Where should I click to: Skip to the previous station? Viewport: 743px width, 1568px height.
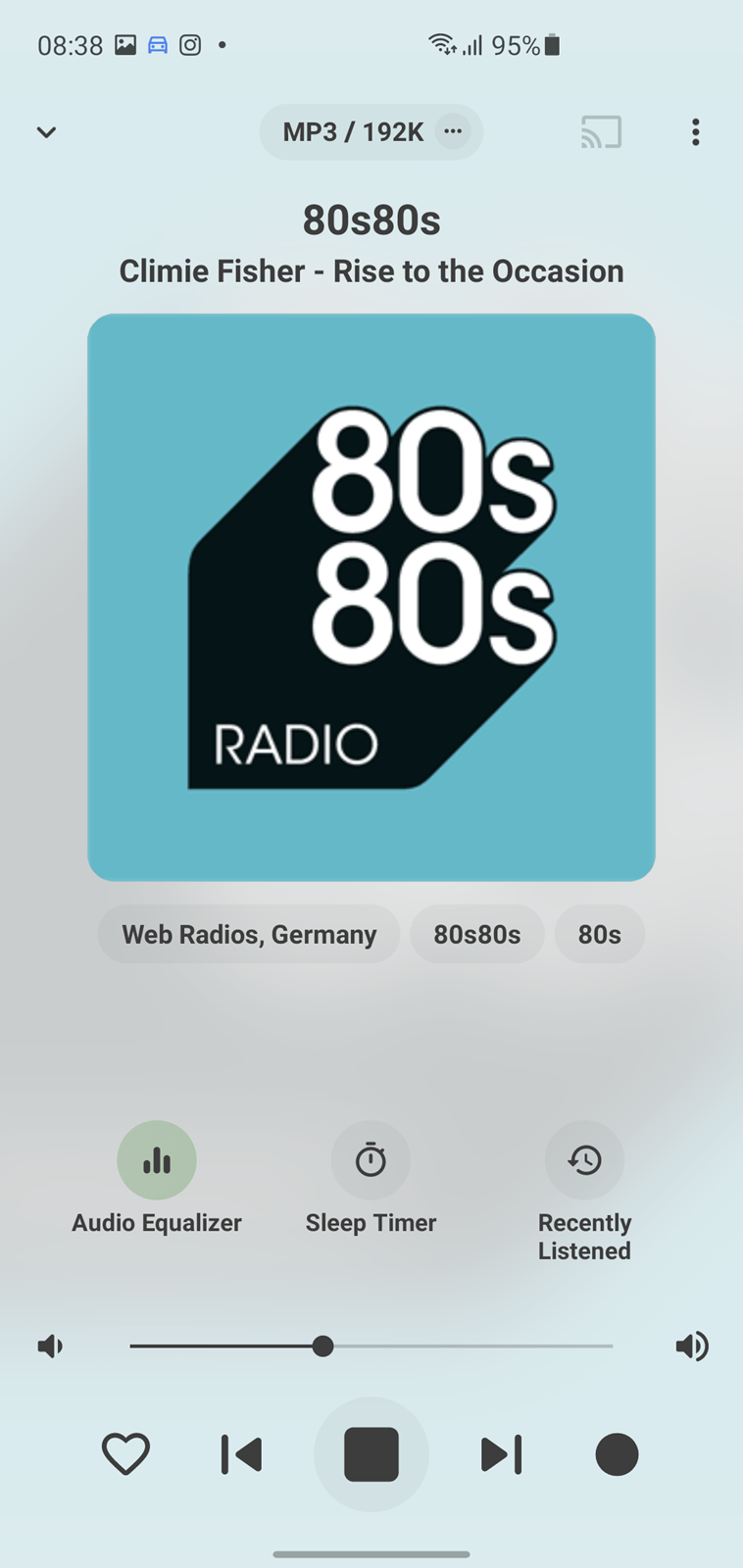coord(241,1454)
